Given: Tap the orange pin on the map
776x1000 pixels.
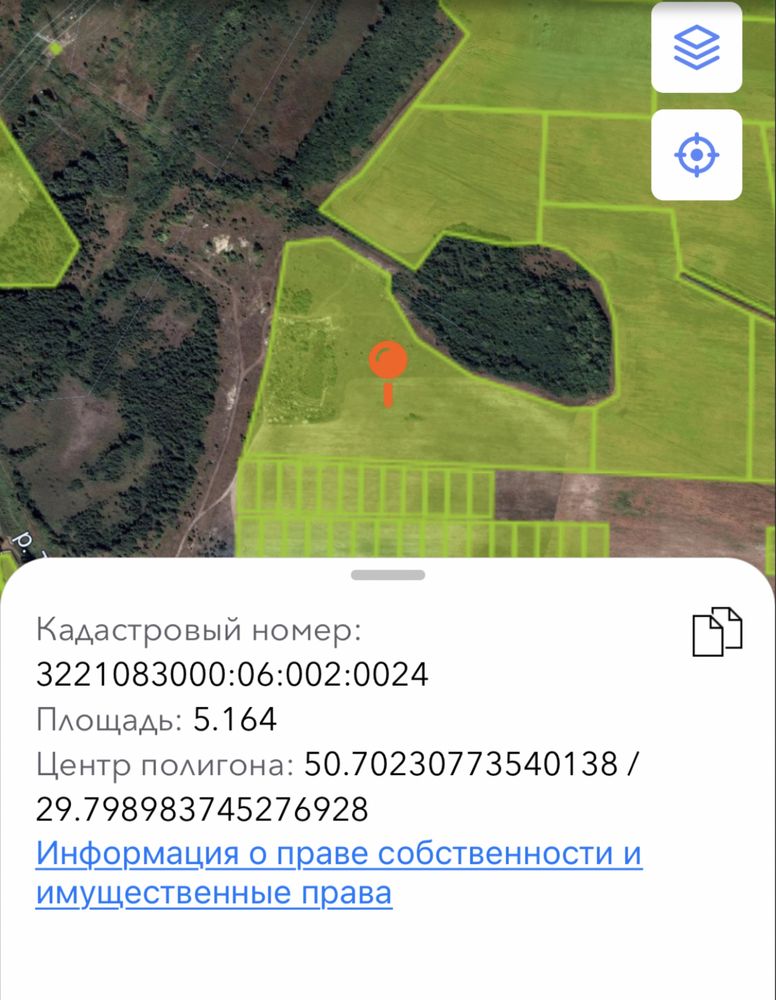Looking at the screenshot, I should pos(387,363).
